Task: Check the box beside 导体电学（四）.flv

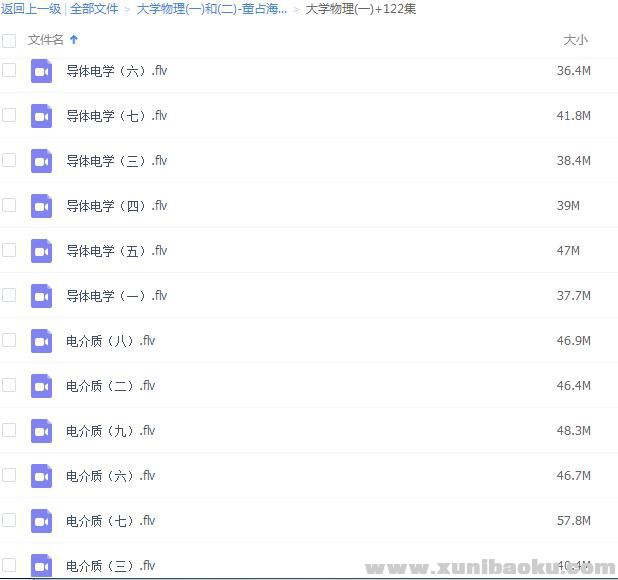Action: [9, 205]
